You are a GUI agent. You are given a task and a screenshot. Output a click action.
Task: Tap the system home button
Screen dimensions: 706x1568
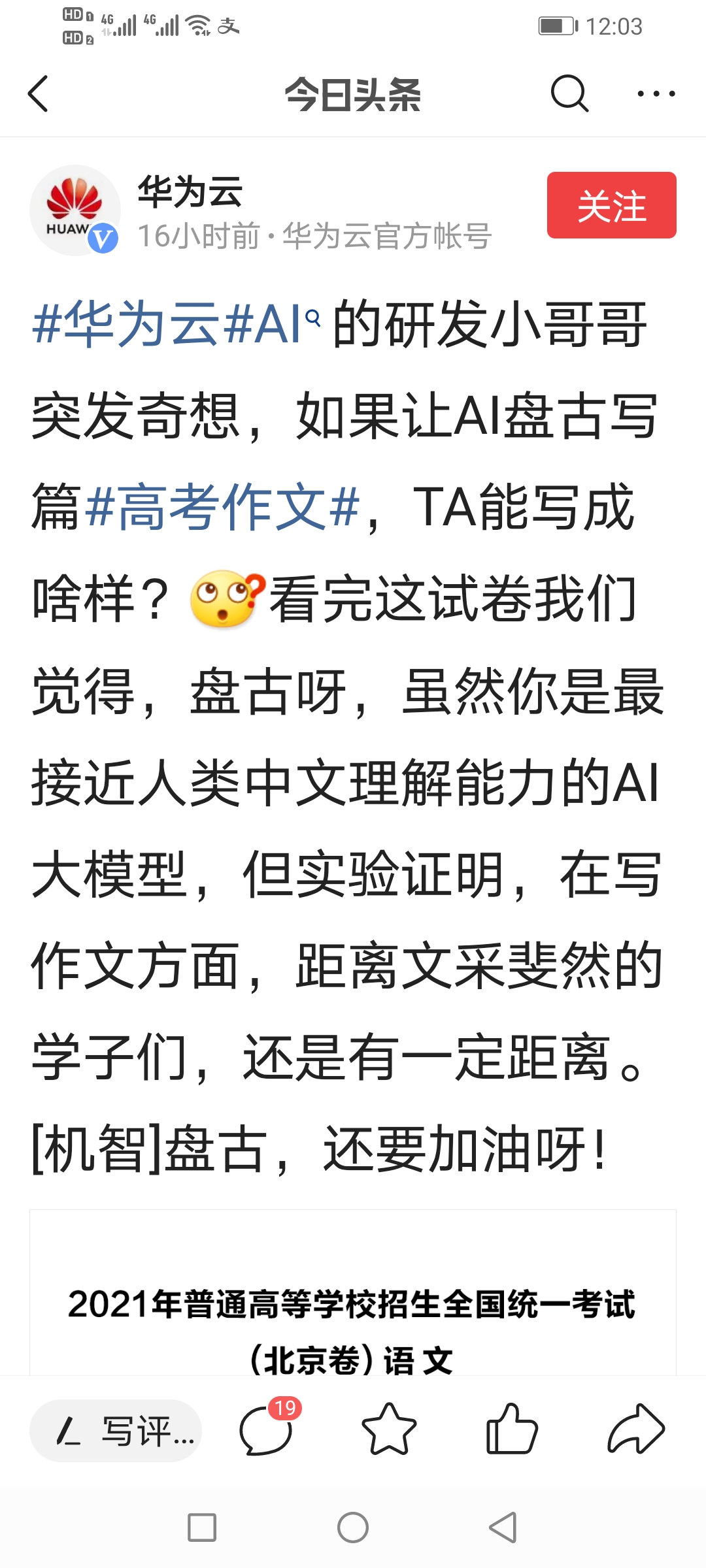(353, 1527)
